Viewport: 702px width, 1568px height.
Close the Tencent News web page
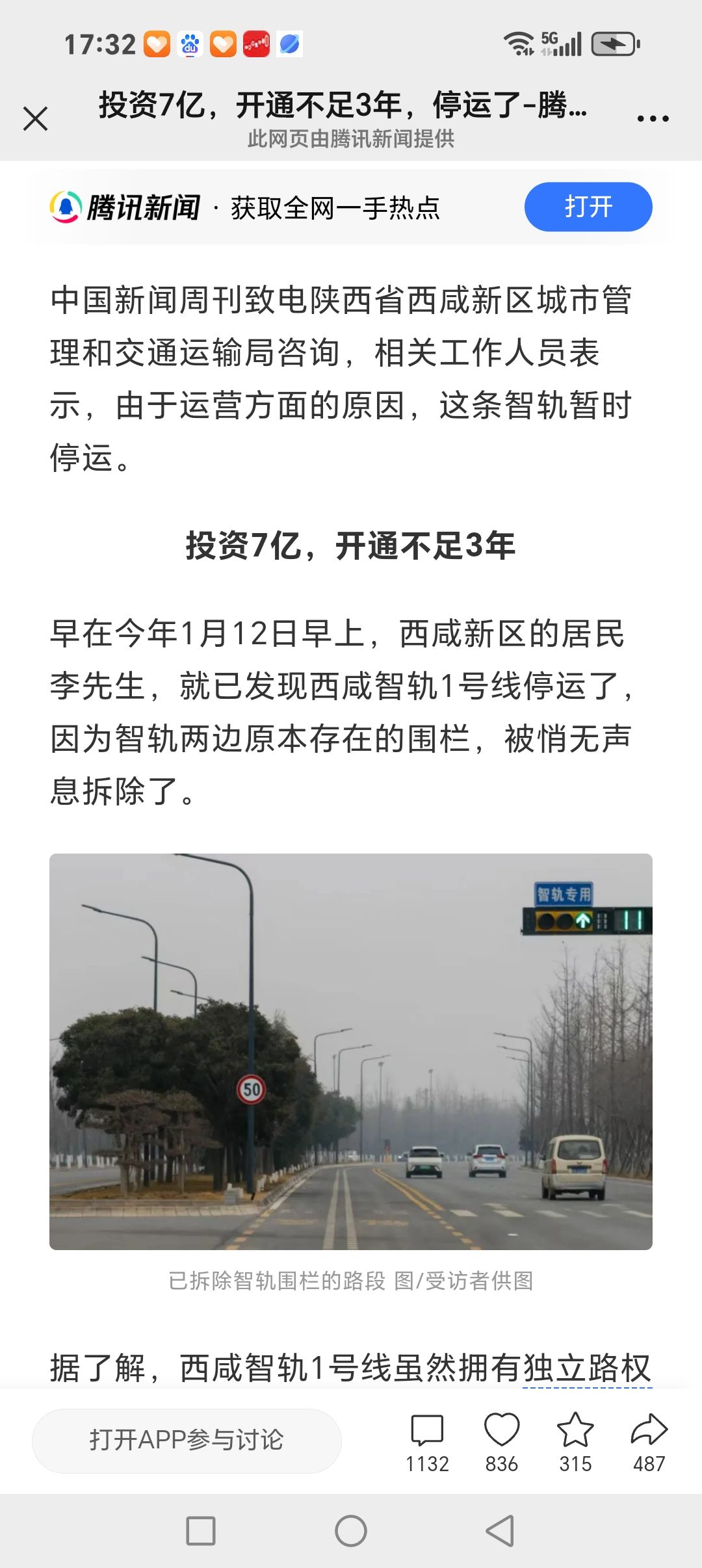(36, 119)
